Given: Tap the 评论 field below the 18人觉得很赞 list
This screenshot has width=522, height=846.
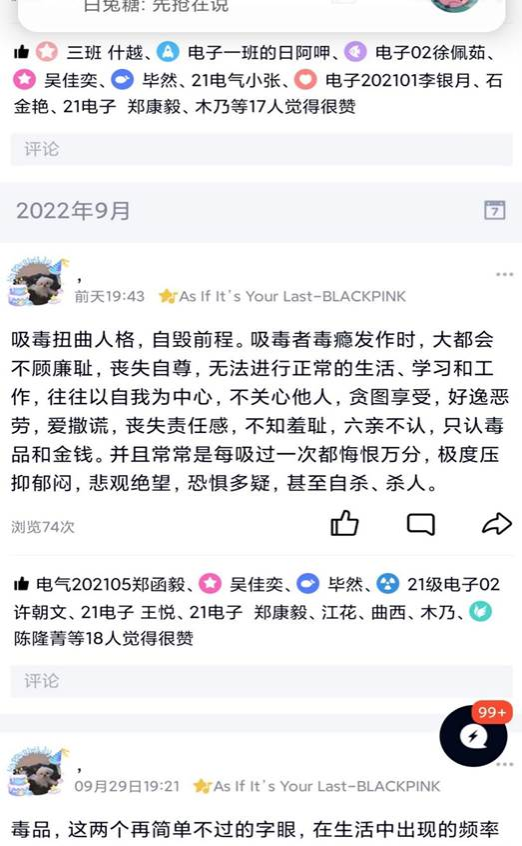Looking at the screenshot, I should [x=261, y=681].
